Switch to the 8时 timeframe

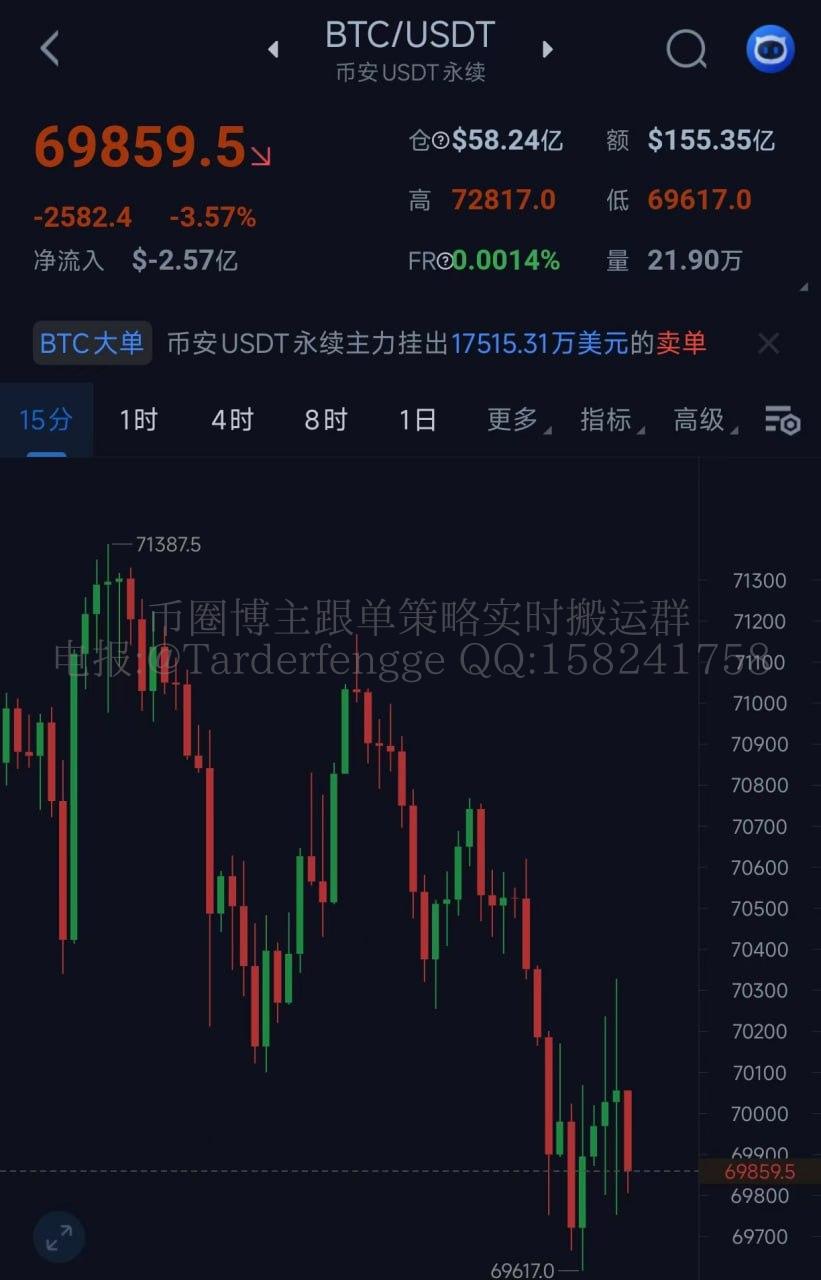point(325,420)
